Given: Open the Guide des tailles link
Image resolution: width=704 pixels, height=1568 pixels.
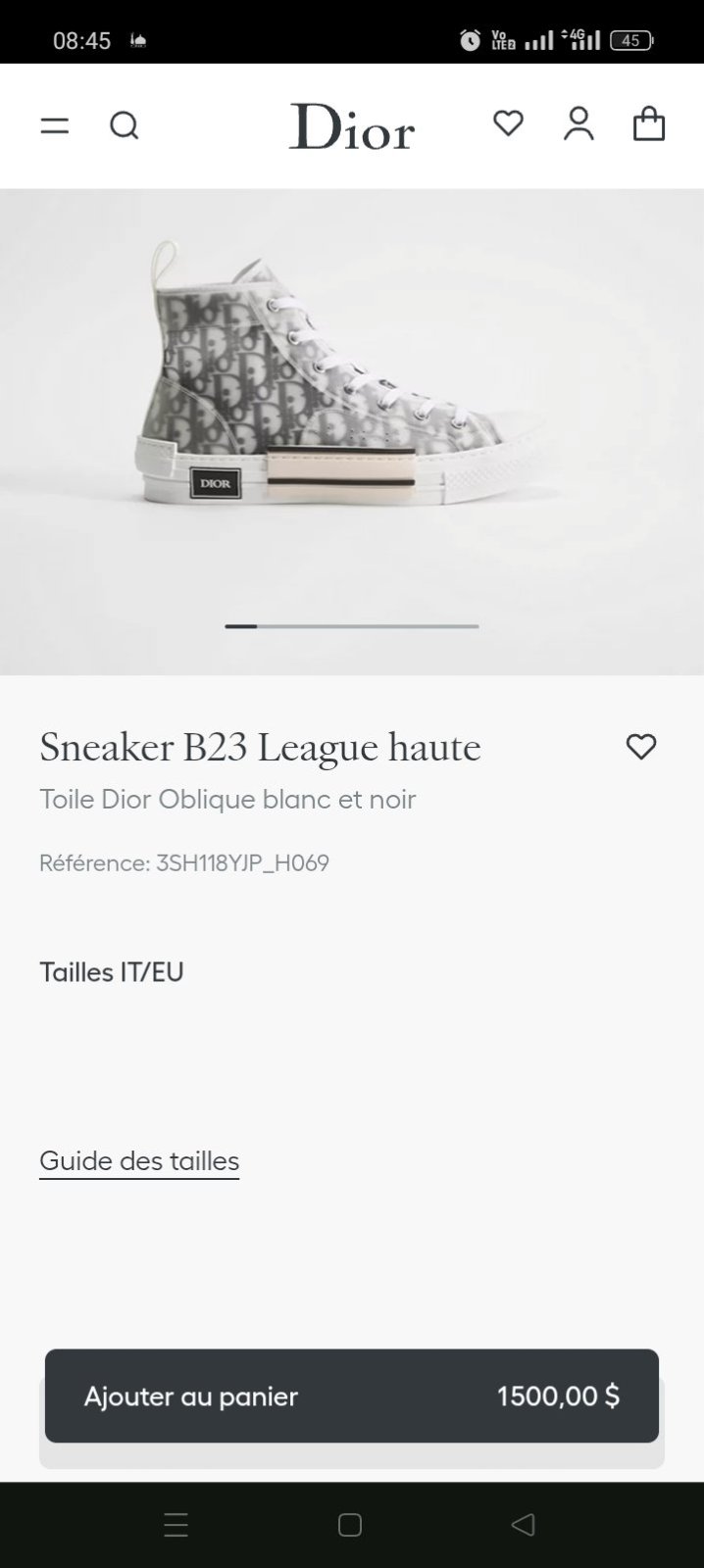Looking at the screenshot, I should click(139, 1161).
